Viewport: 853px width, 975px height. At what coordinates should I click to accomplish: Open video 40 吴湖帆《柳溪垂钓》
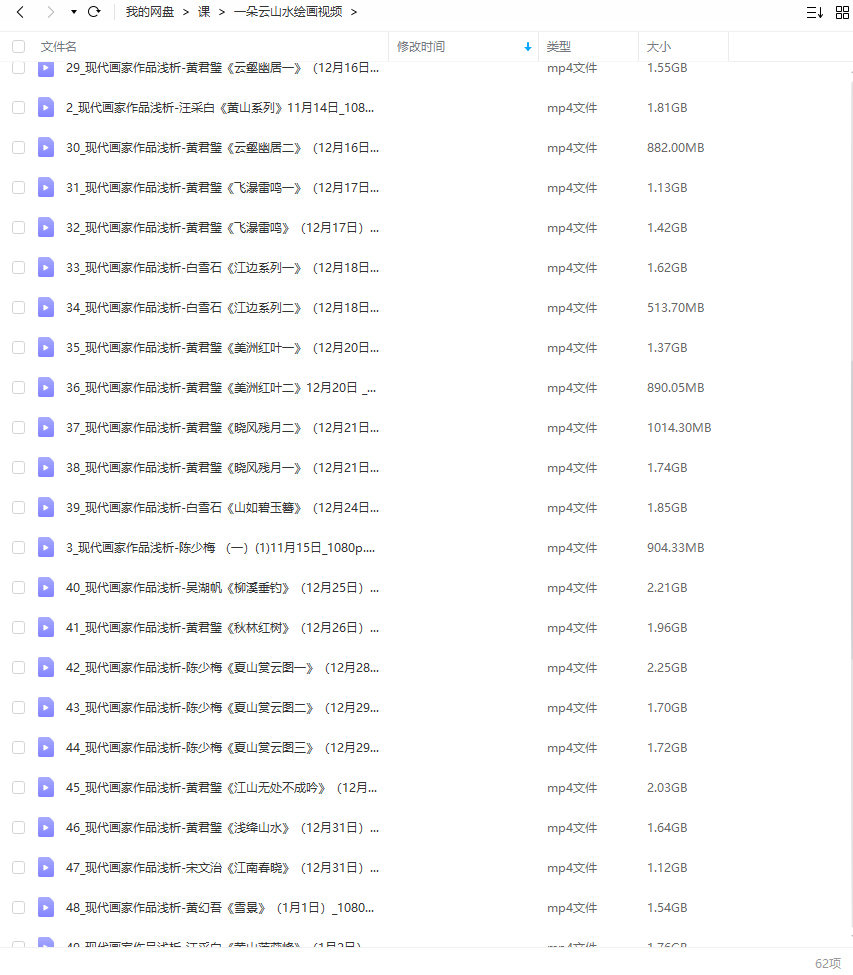point(222,587)
